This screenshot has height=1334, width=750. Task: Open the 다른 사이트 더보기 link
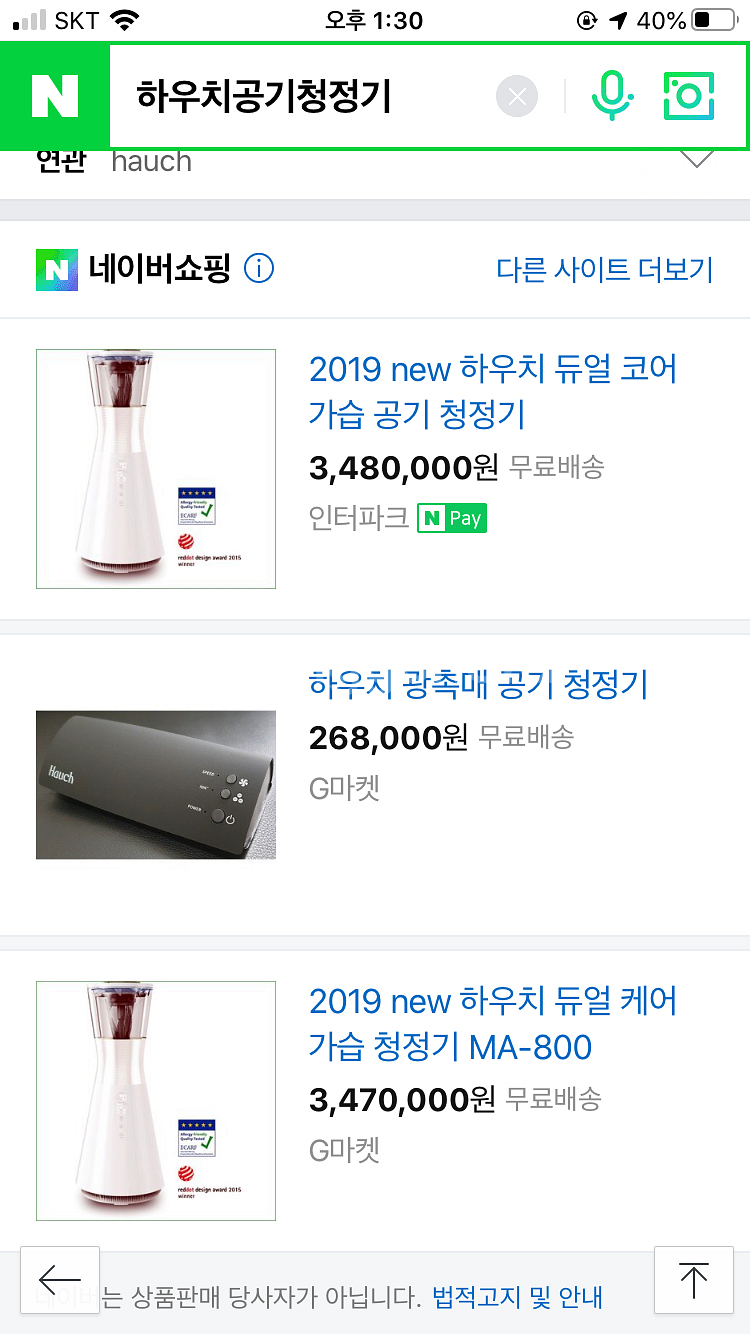(x=604, y=270)
